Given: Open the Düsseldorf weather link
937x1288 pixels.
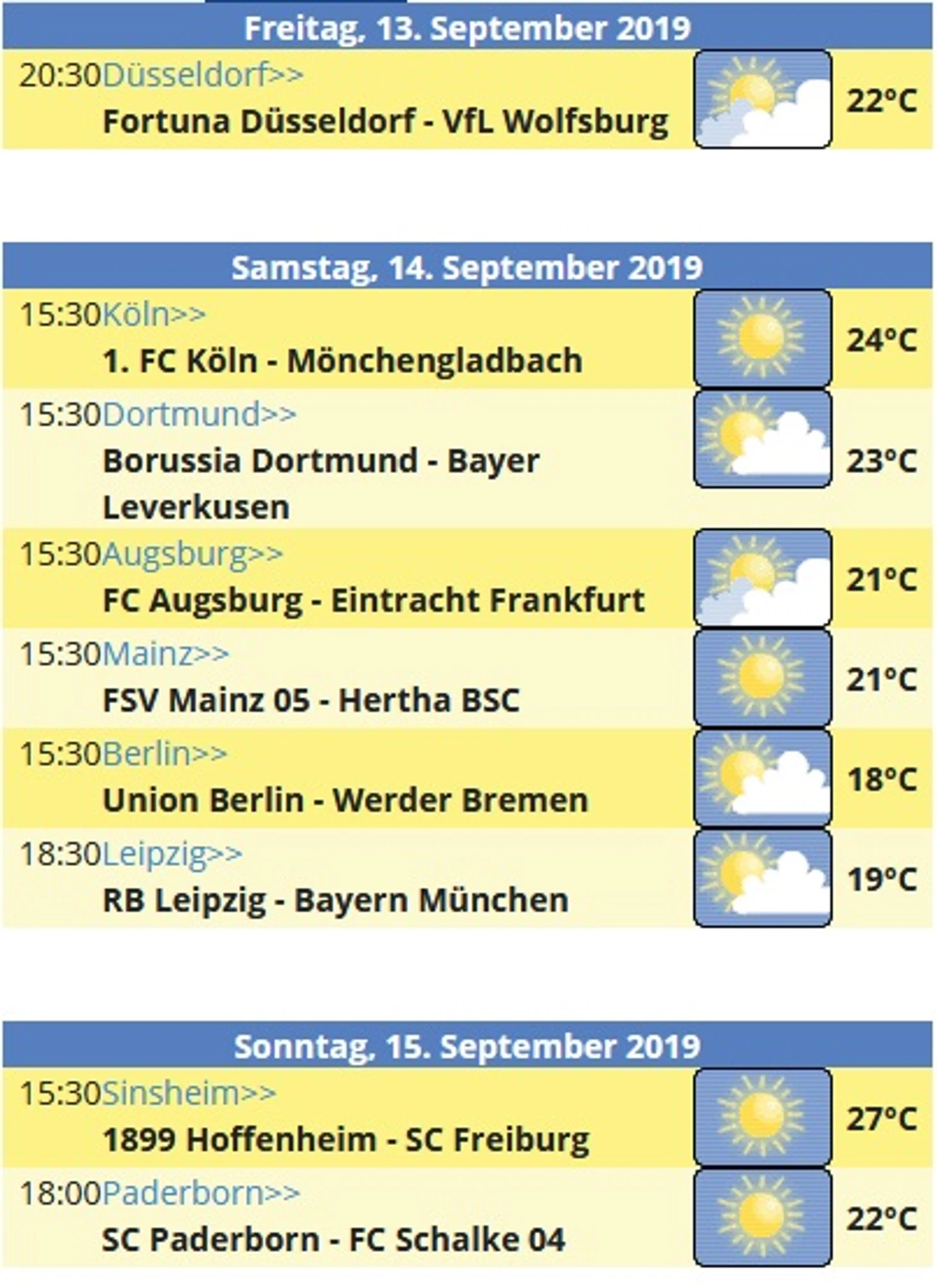Looking at the screenshot, I should (x=202, y=75).
